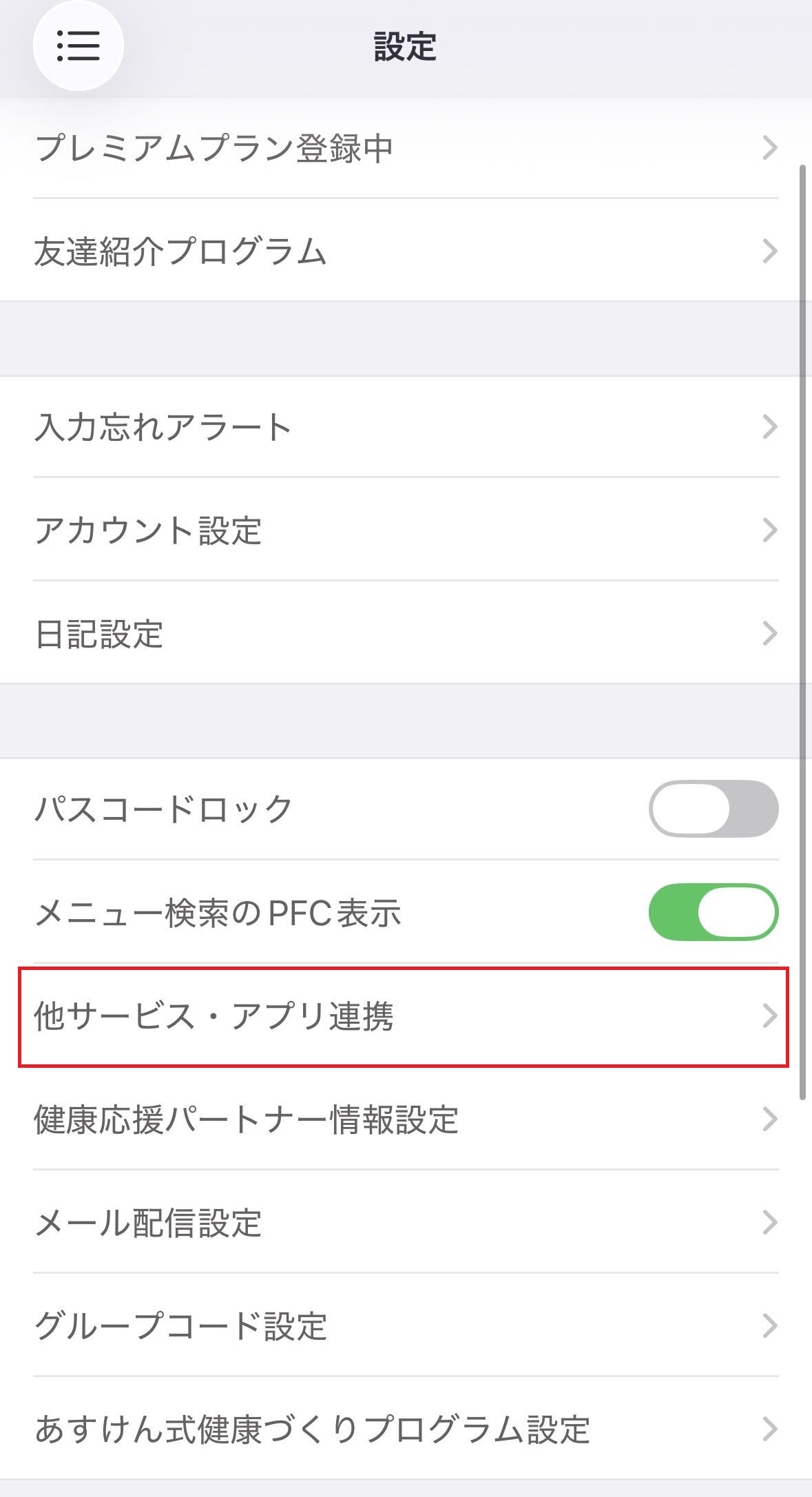Turn off メニュー検索のPFC表示 switch

click(x=714, y=912)
